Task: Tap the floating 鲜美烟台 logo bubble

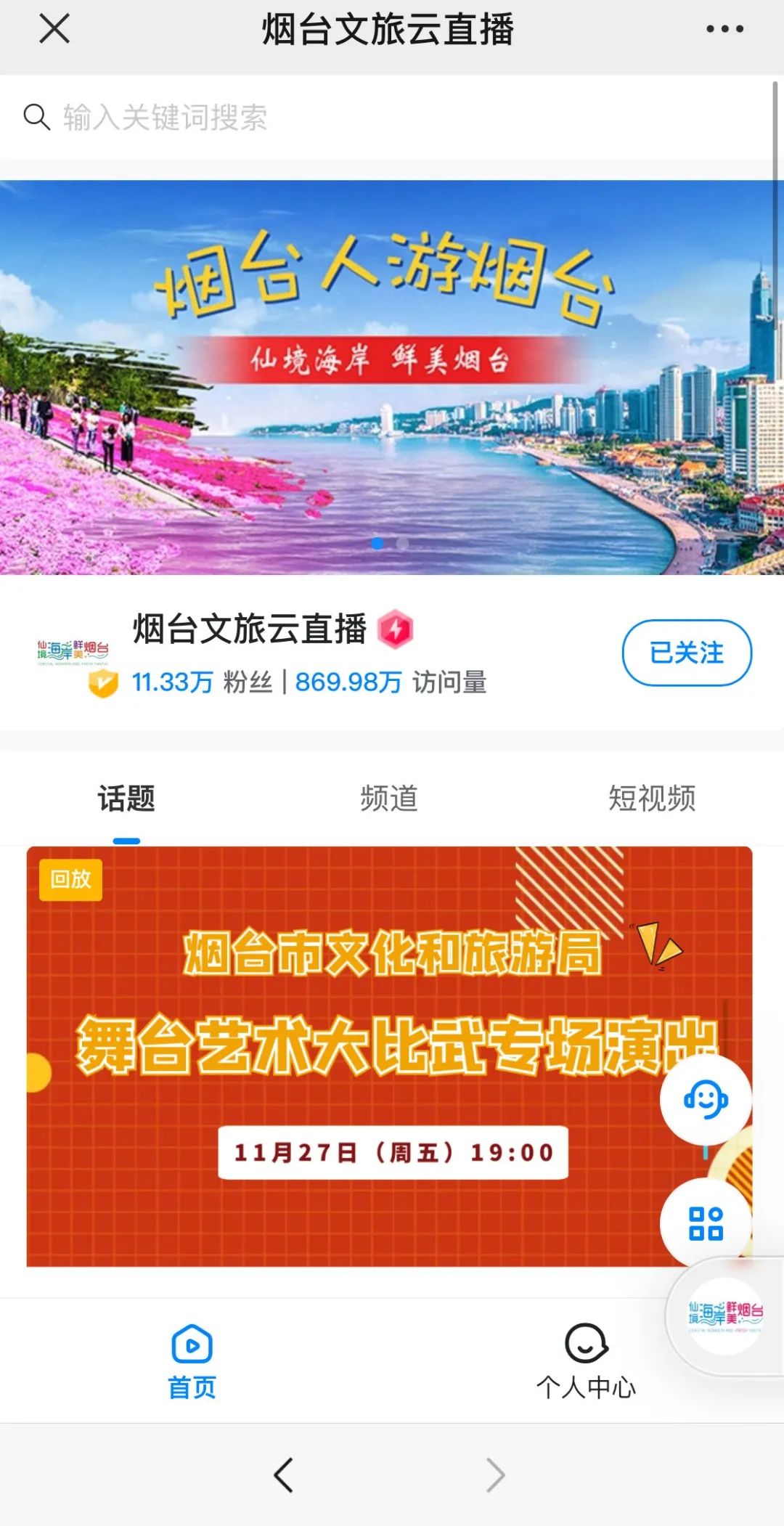Action: [725, 1315]
